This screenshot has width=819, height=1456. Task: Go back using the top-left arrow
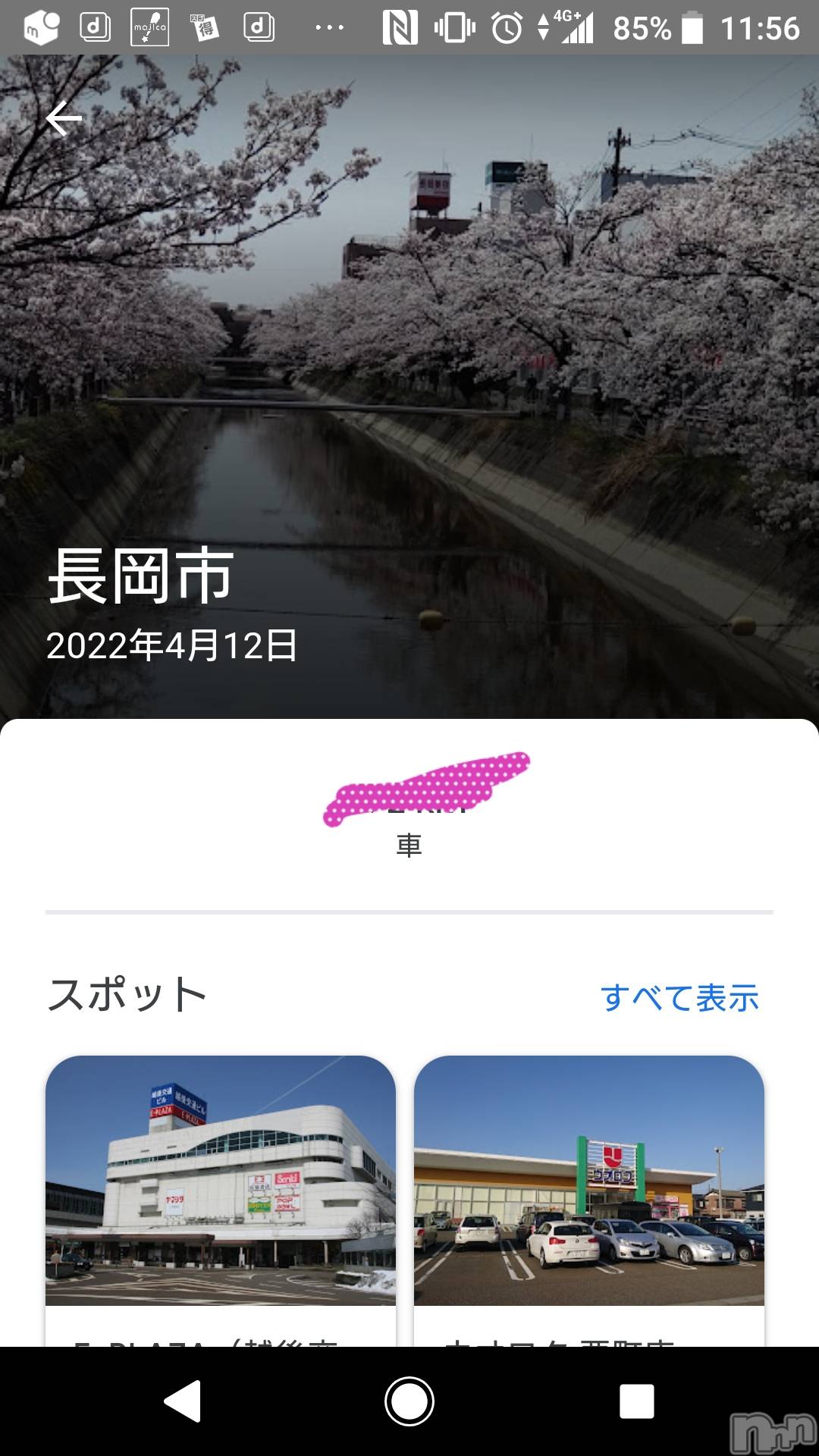[64, 119]
